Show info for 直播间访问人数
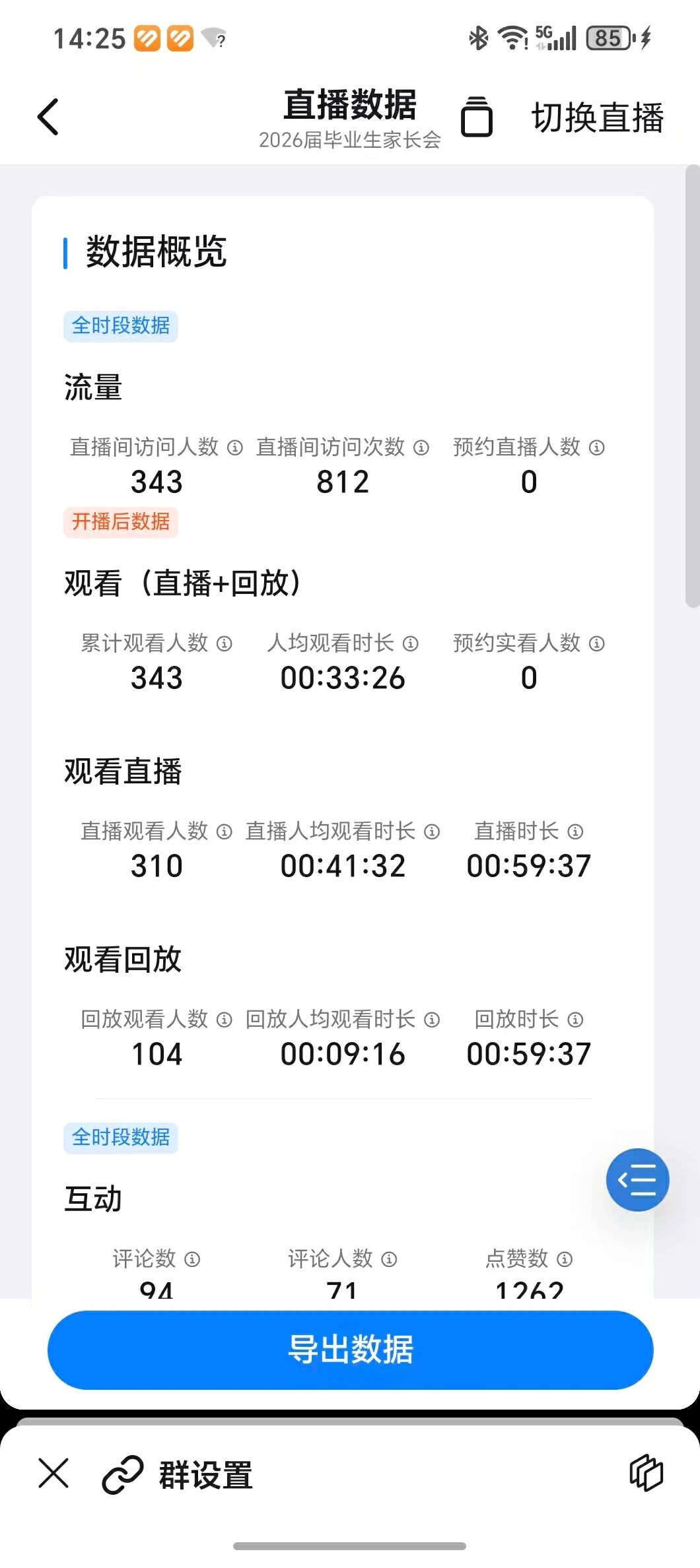 point(235,447)
